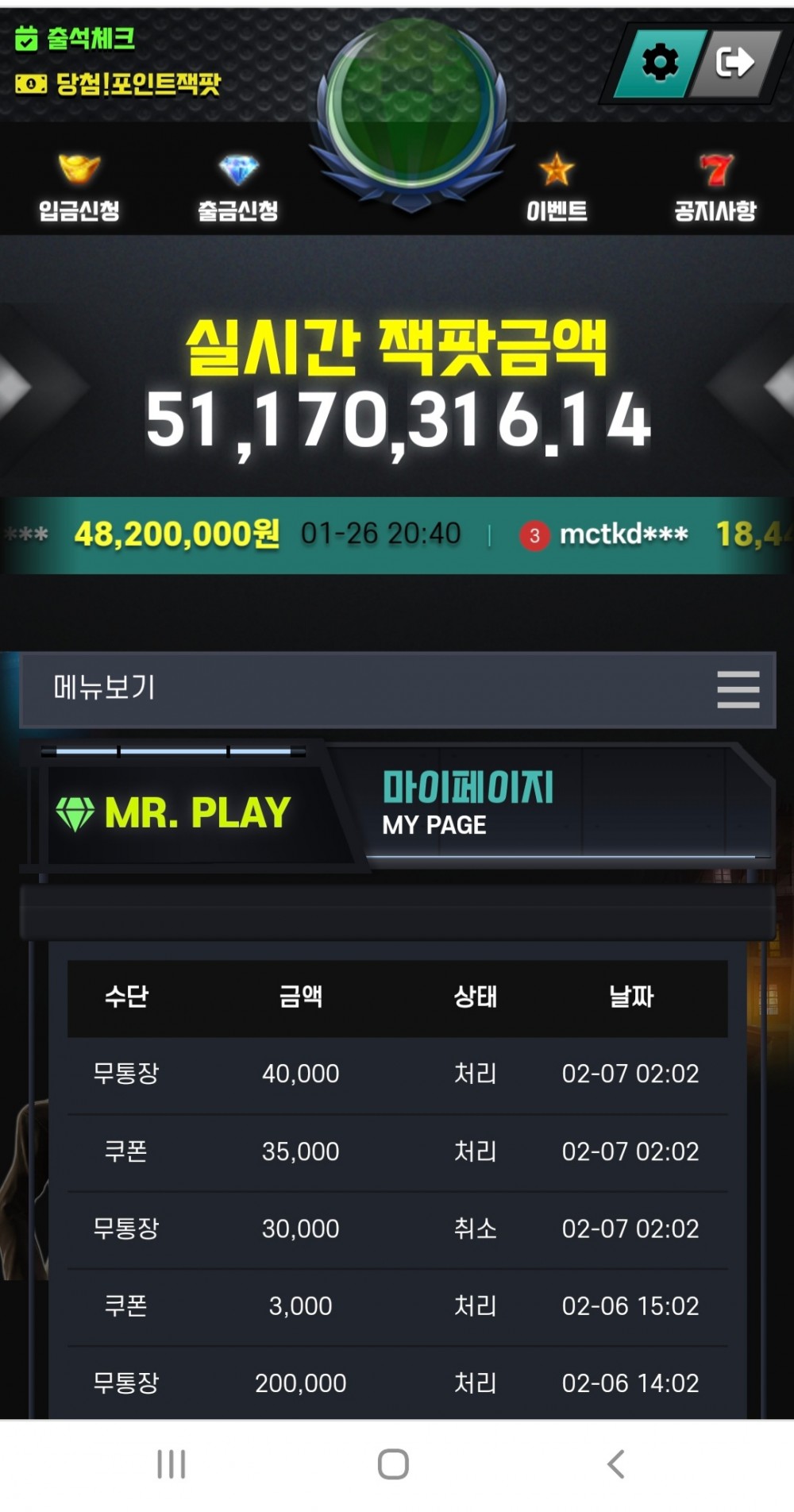Open the settings gear icon
The width and height of the screenshot is (794, 1512).
pos(660,63)
